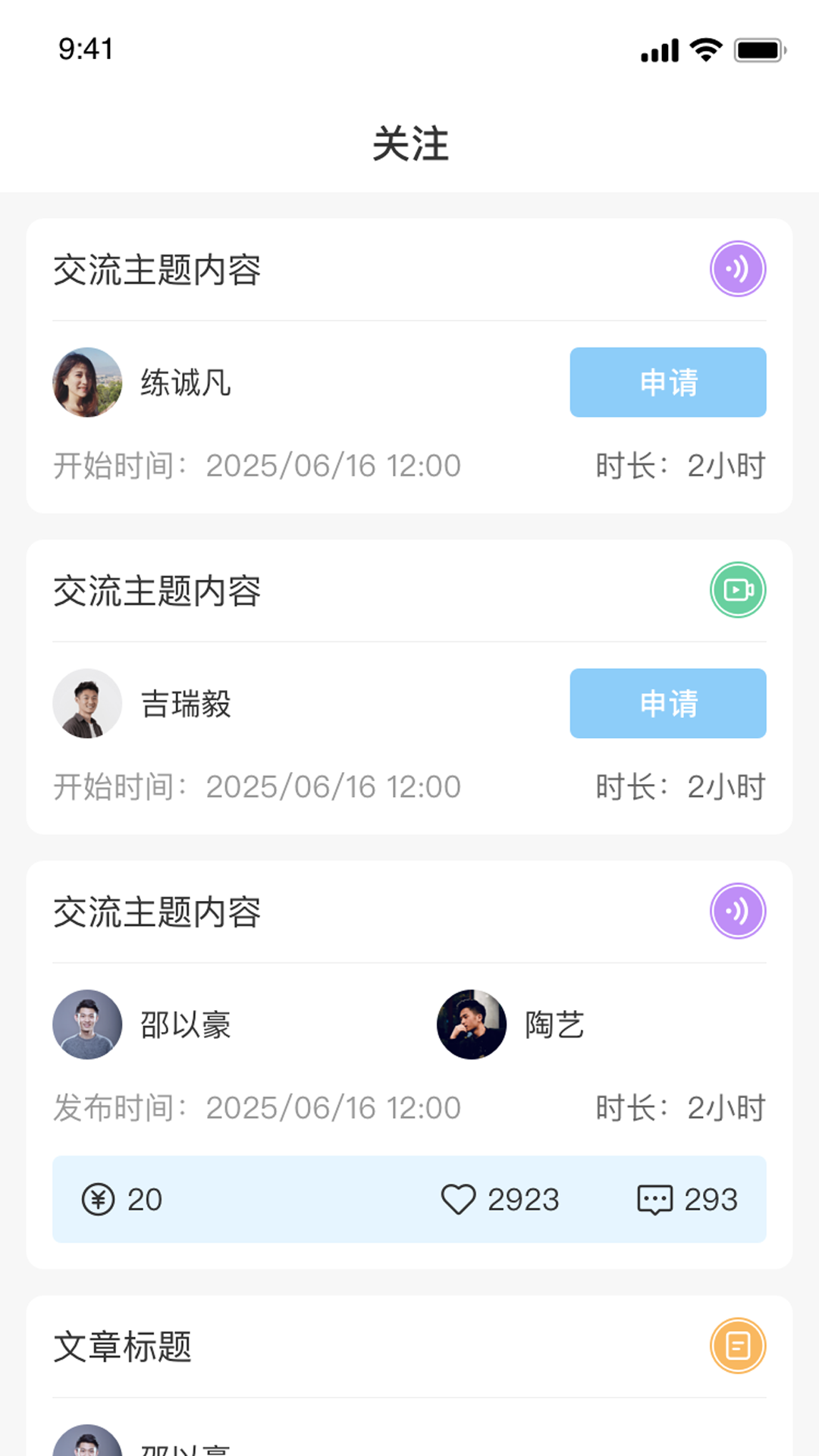Viewport: 819px width, 1456px height.
Task: Tap 练诚凡's profile avatar
Action: point(87,382)
